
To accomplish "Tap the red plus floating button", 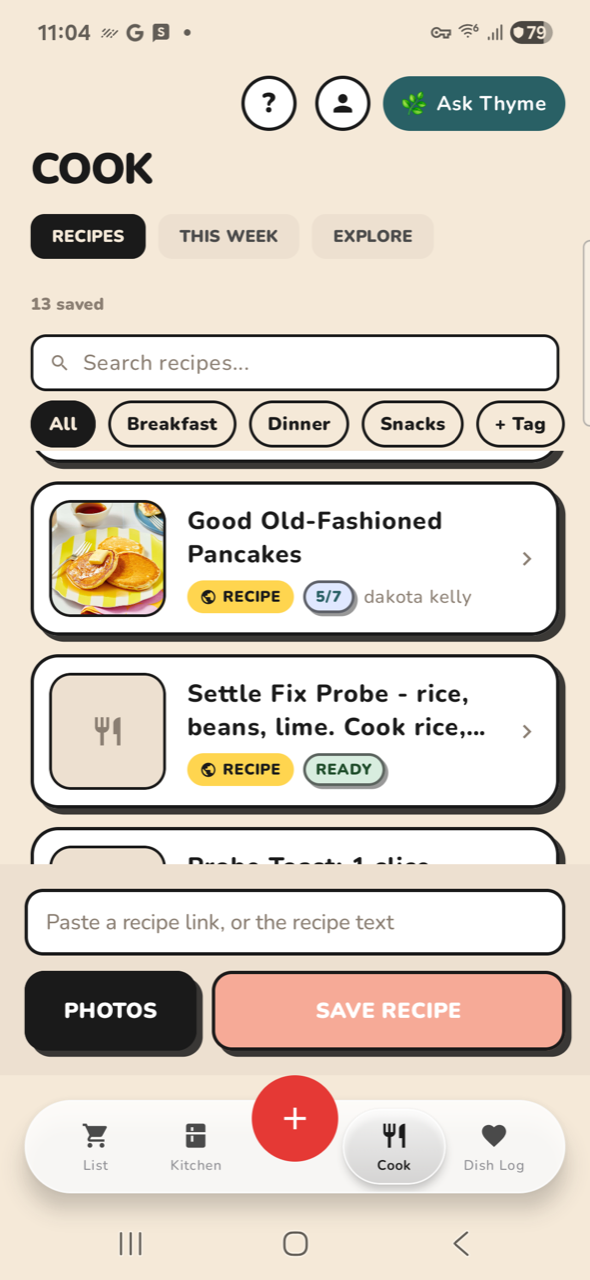I will coord(295,1119).
